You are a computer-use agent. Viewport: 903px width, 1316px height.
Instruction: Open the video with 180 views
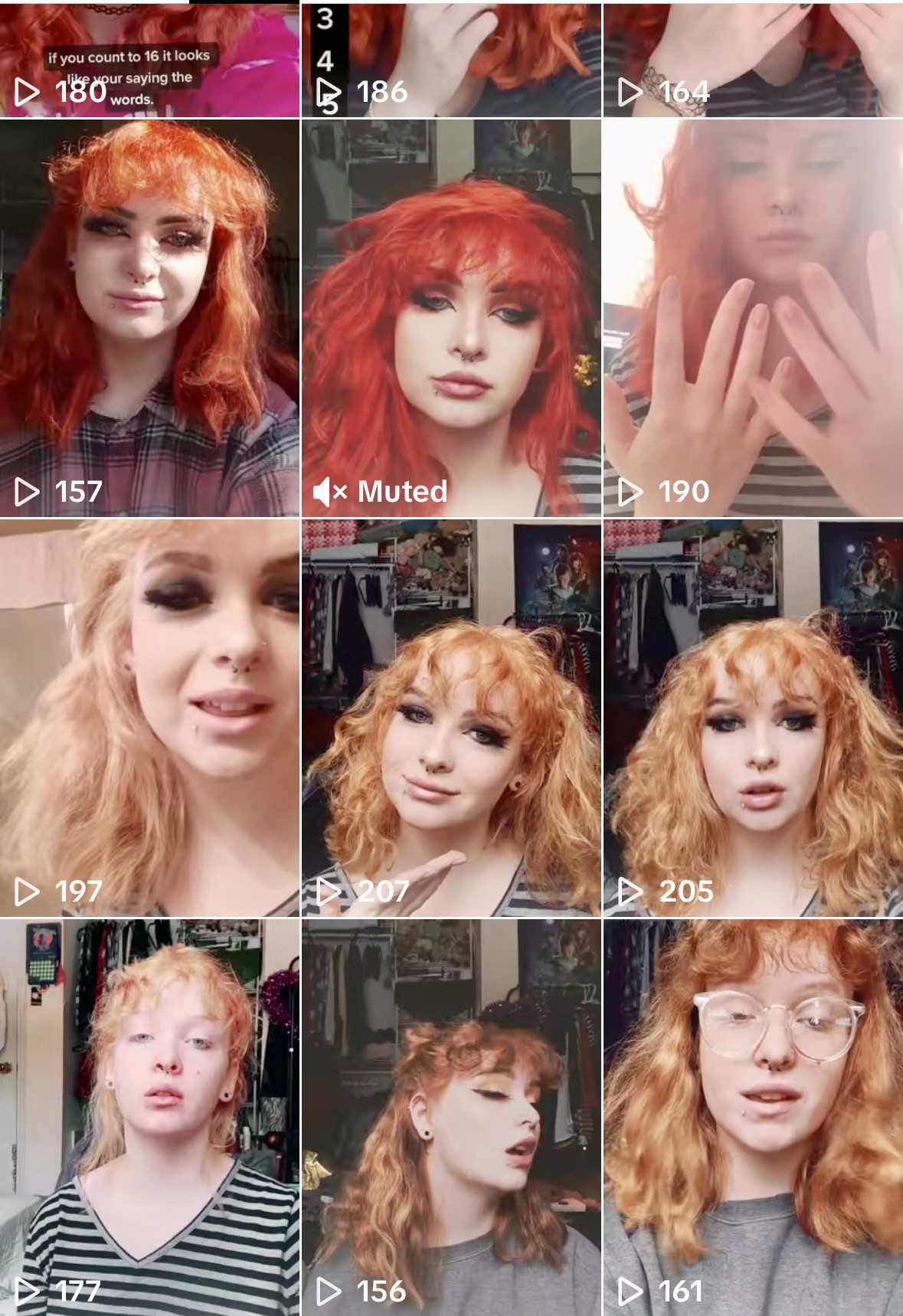click(149, 58)
